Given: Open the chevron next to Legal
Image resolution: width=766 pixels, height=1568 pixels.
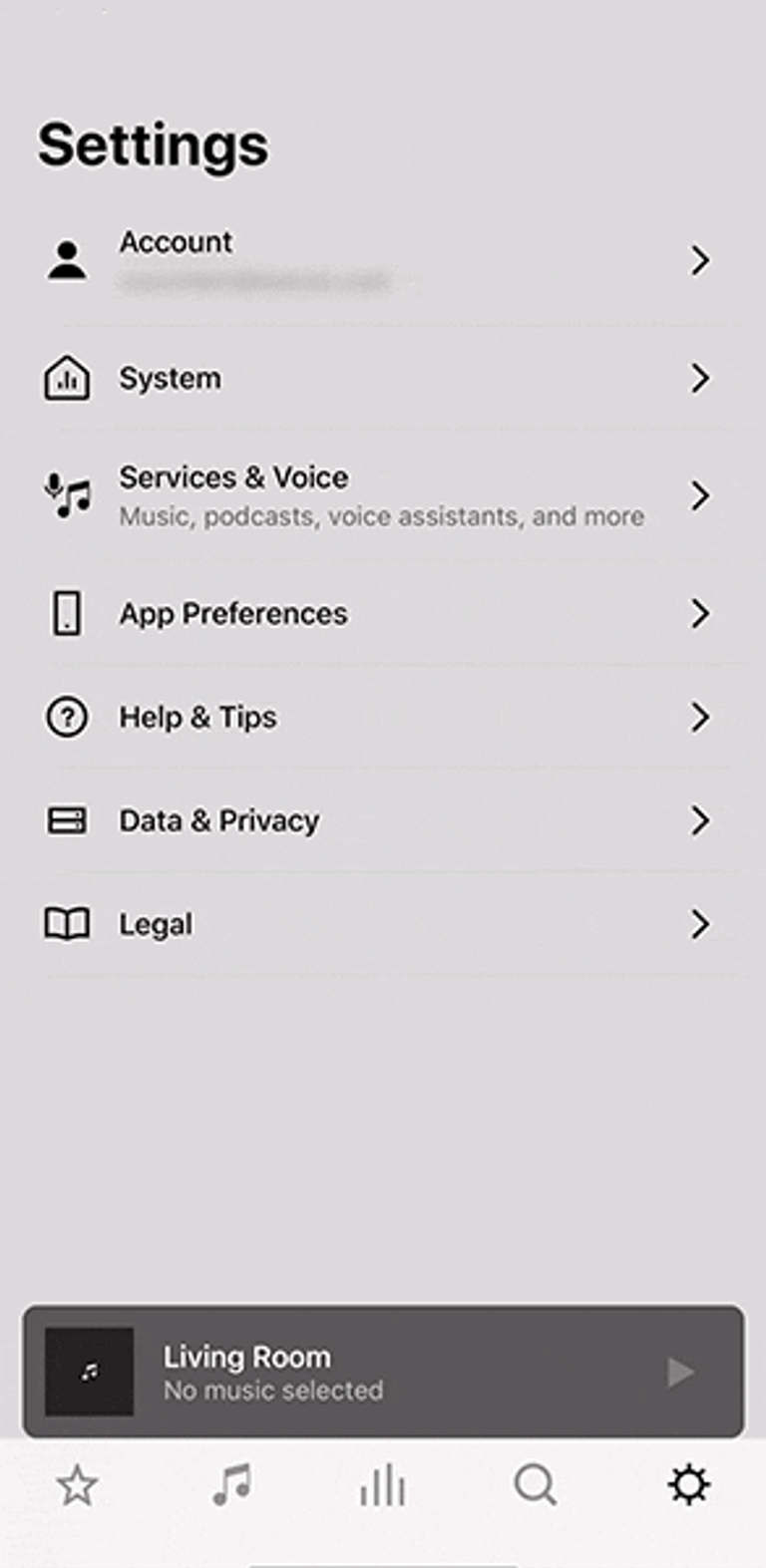Looking at the screenshot, I should [x=701, y=924].
